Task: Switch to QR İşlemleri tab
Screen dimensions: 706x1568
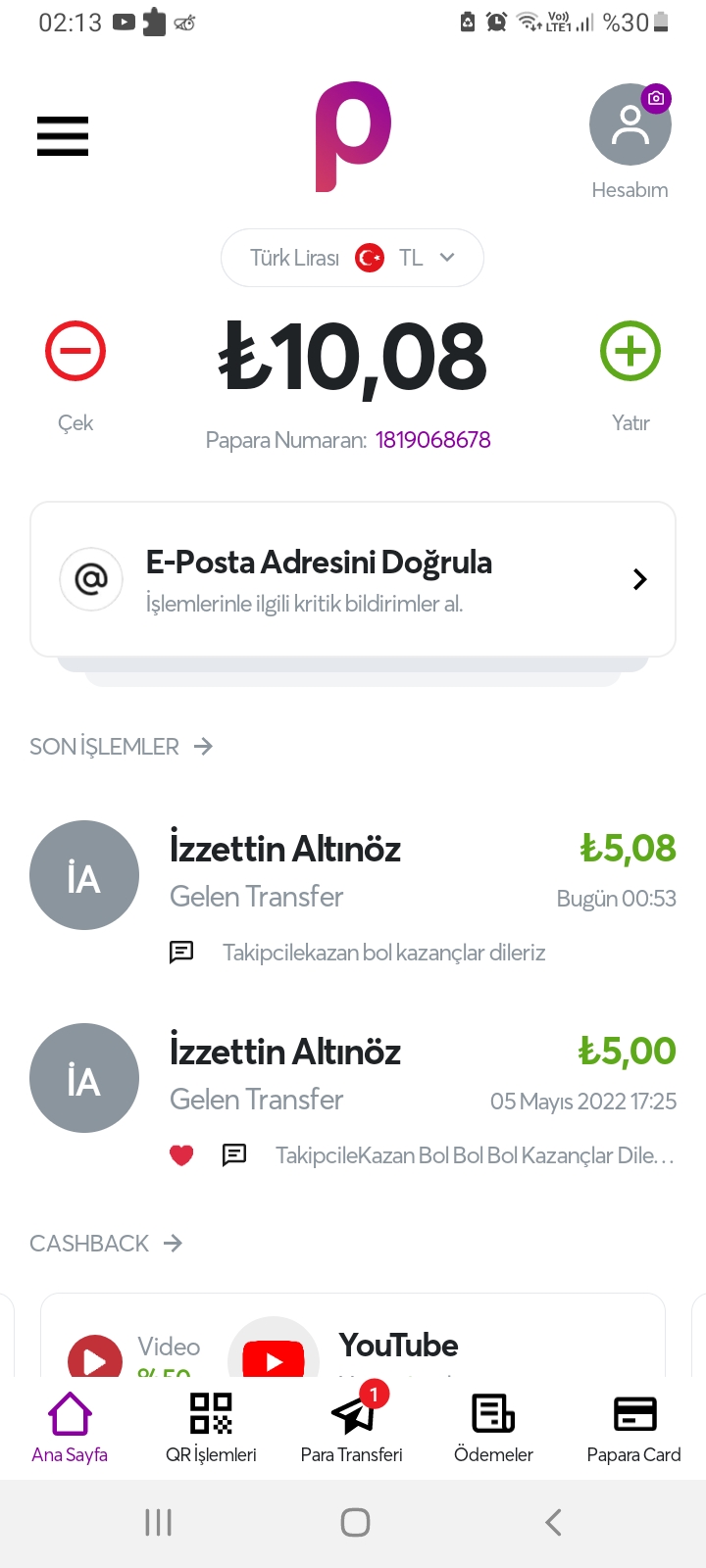Action: click(x=211, y=1428)
